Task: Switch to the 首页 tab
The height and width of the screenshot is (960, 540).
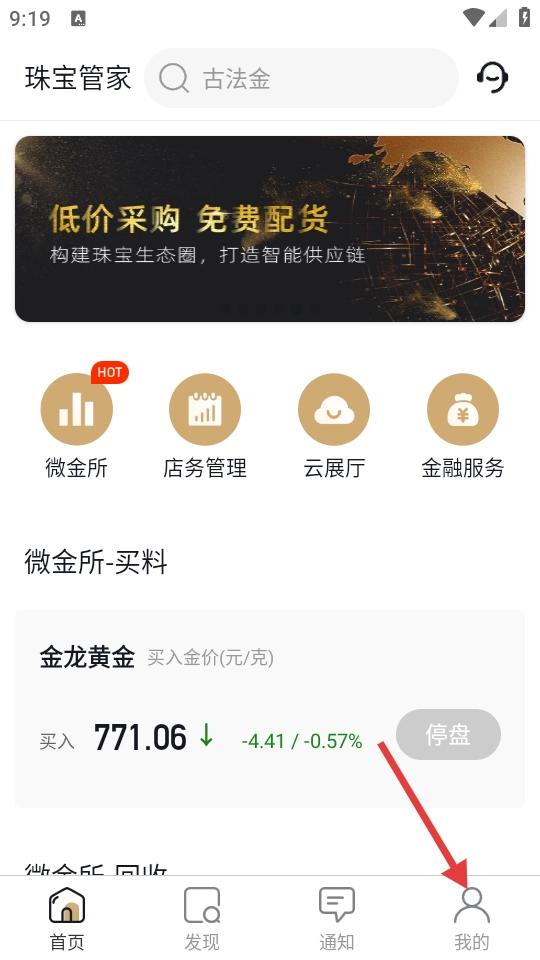Action: point(67,918)
